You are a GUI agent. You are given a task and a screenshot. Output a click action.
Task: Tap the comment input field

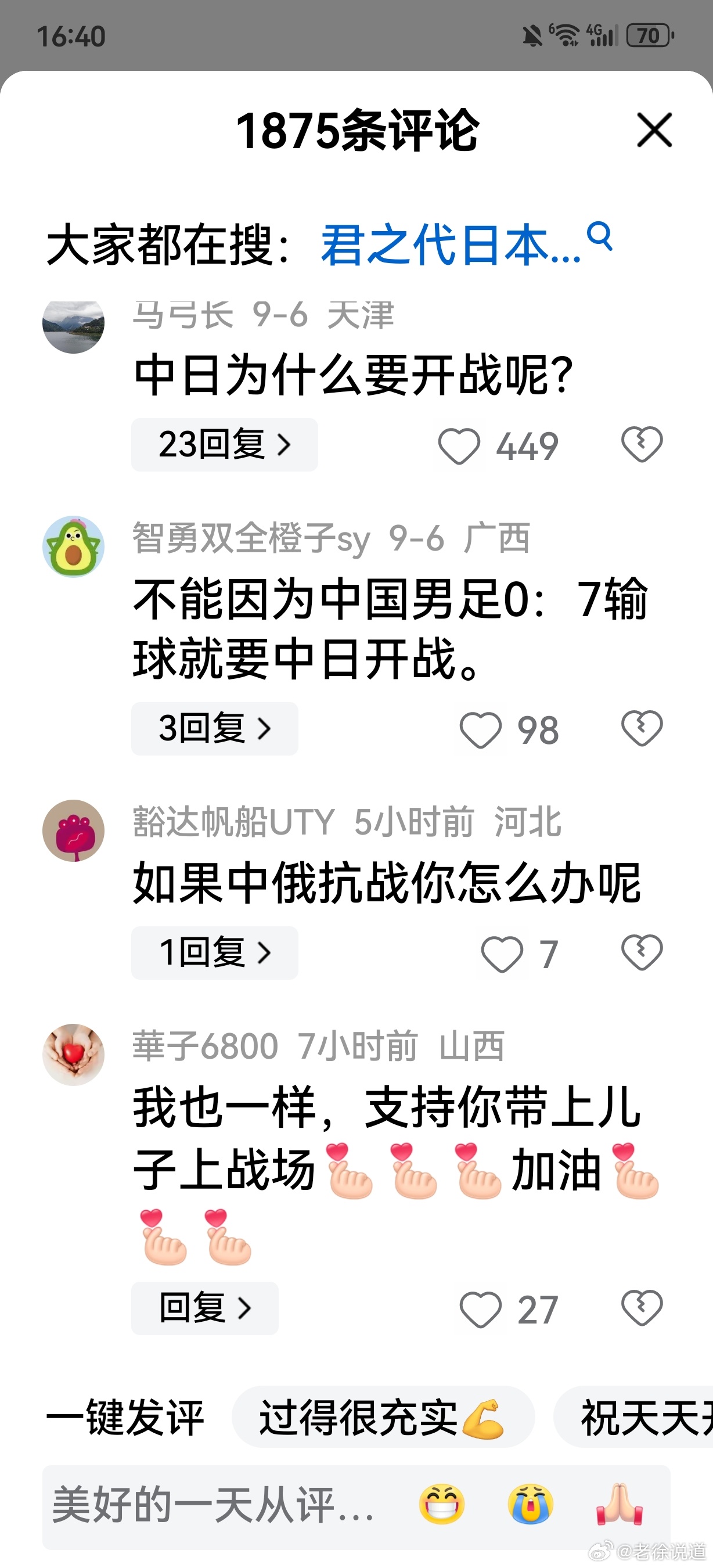(x=213, y=1504)
